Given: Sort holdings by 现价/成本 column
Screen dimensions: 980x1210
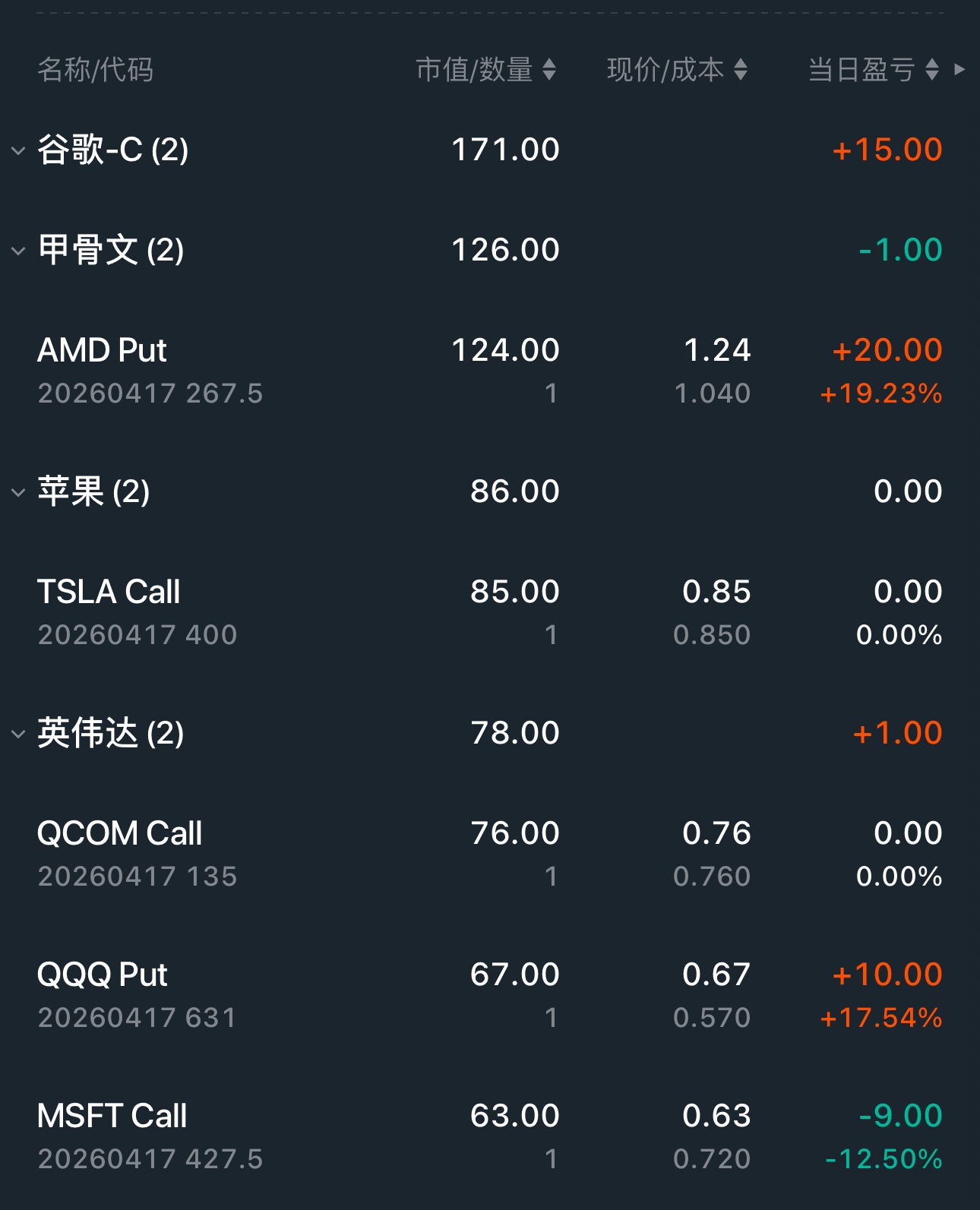Looking at the screenshot, I should pyautogui.click(x=677, y=70).
